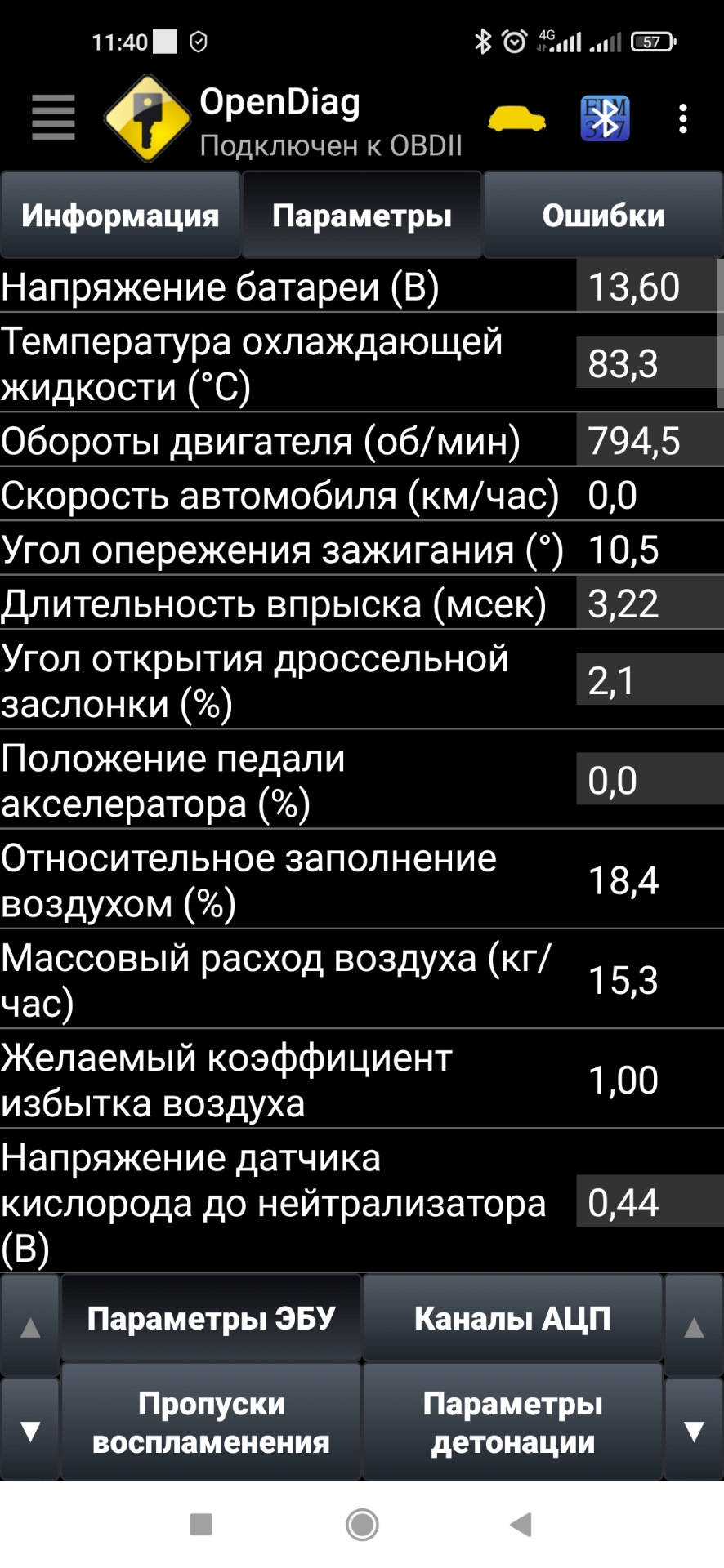Go to the home screen

click(x=362, y=1524)
